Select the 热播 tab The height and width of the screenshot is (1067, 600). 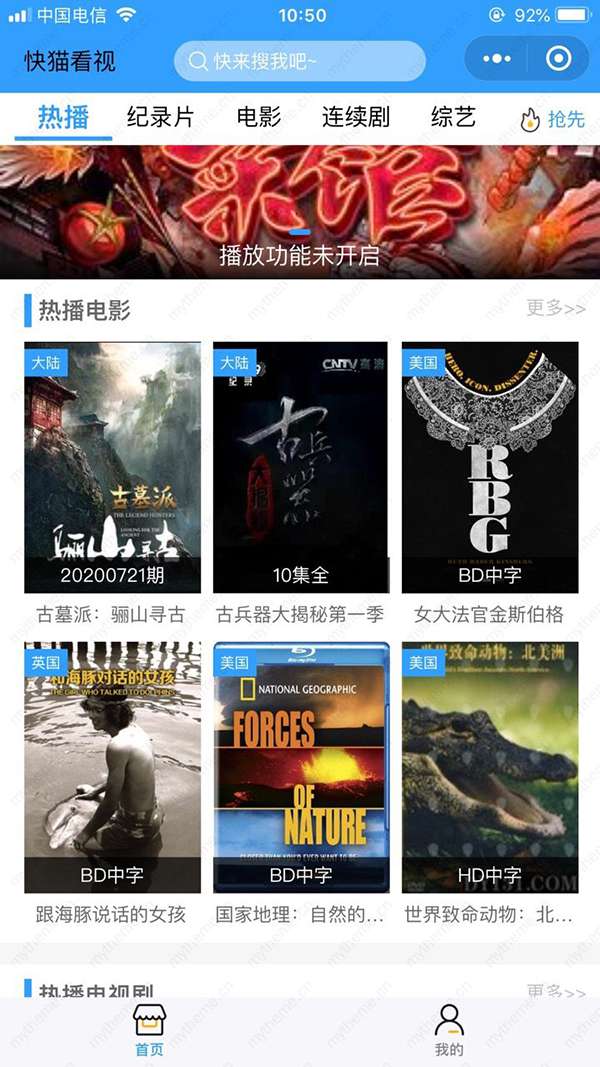63,117
